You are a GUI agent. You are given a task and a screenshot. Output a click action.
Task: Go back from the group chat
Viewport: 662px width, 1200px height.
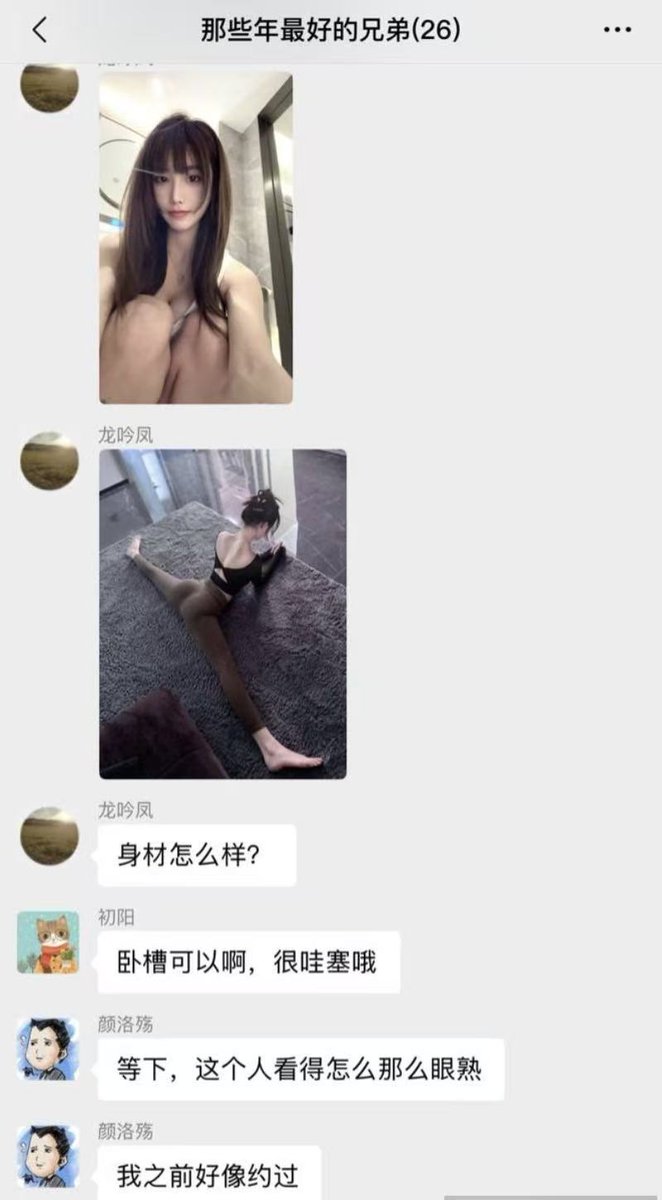click(39, 30)
